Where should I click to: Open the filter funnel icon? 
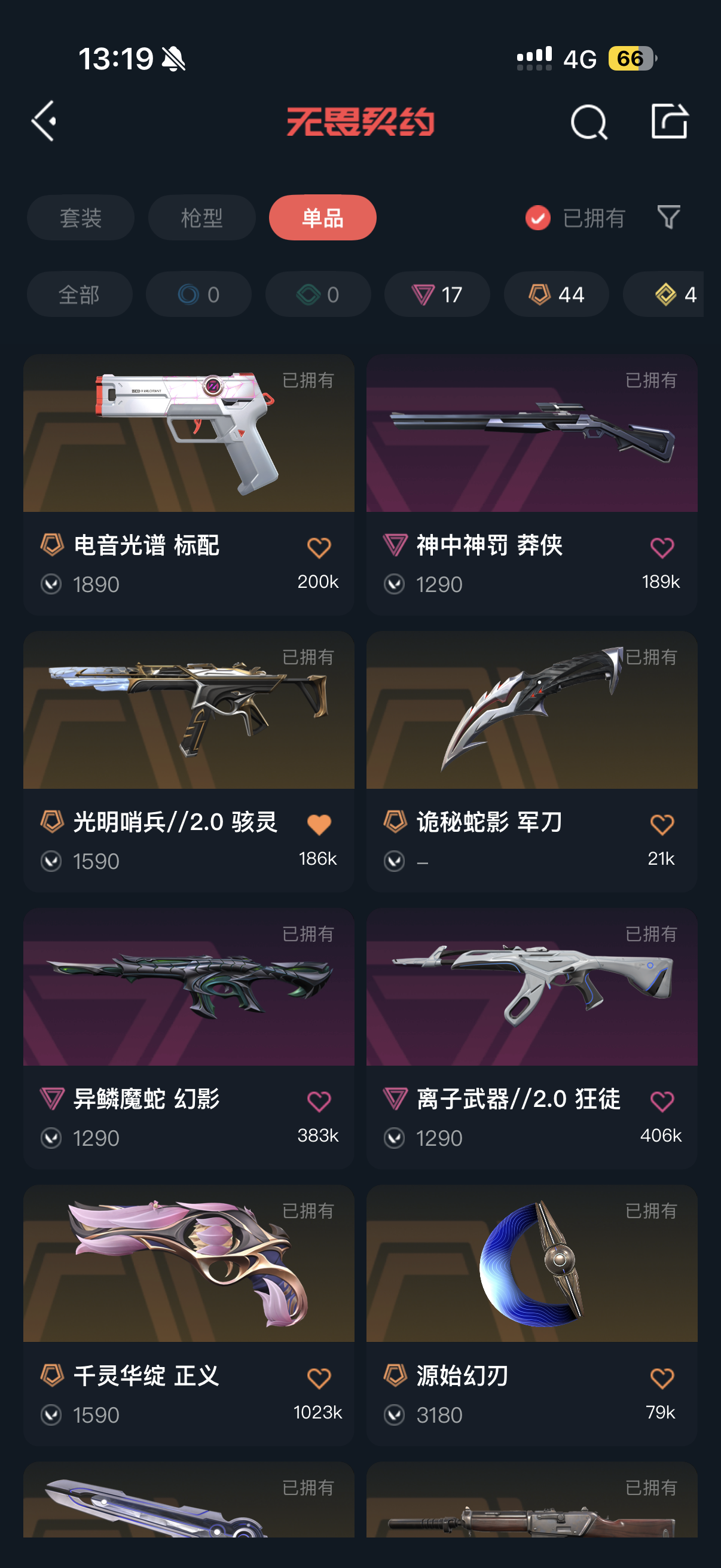668,216
